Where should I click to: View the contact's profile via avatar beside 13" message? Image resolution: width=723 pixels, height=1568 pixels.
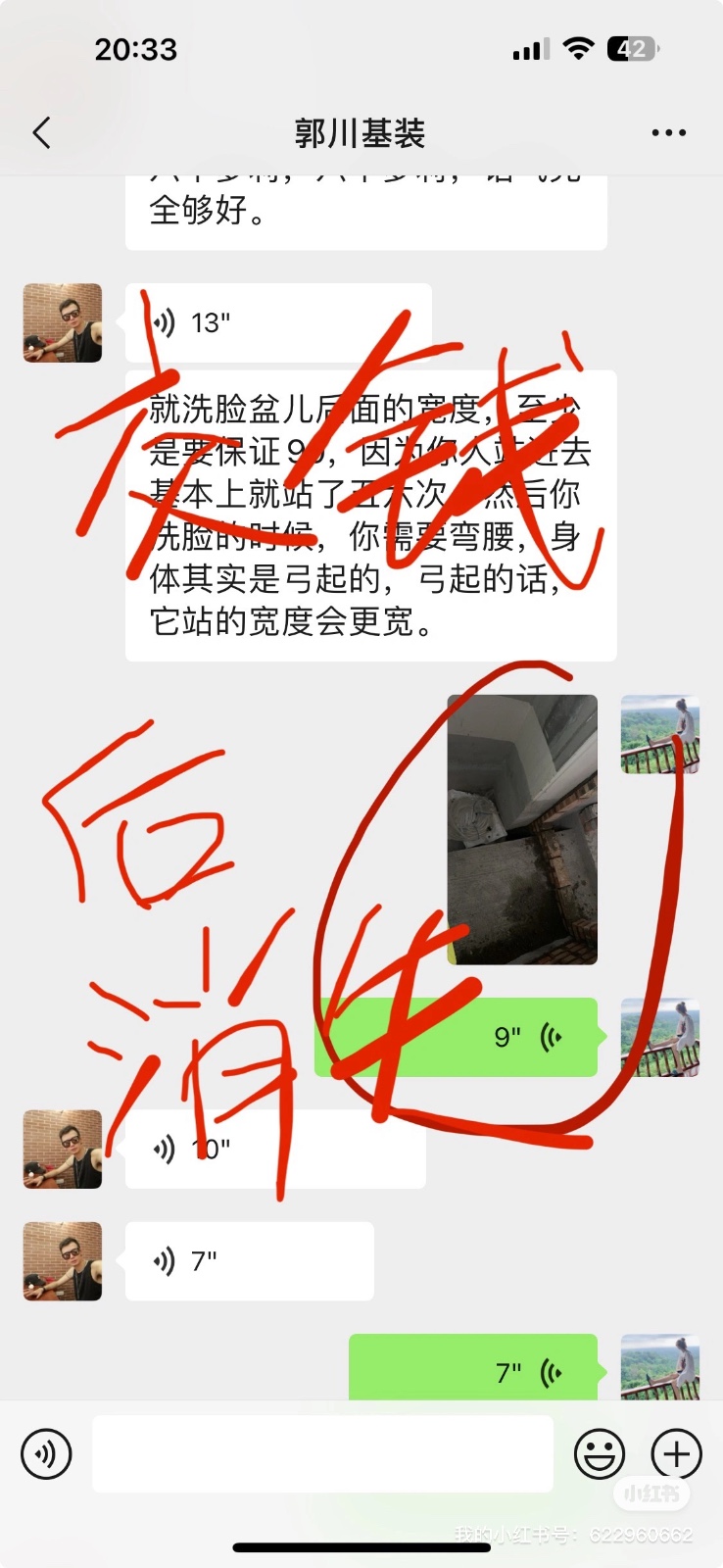63,323
